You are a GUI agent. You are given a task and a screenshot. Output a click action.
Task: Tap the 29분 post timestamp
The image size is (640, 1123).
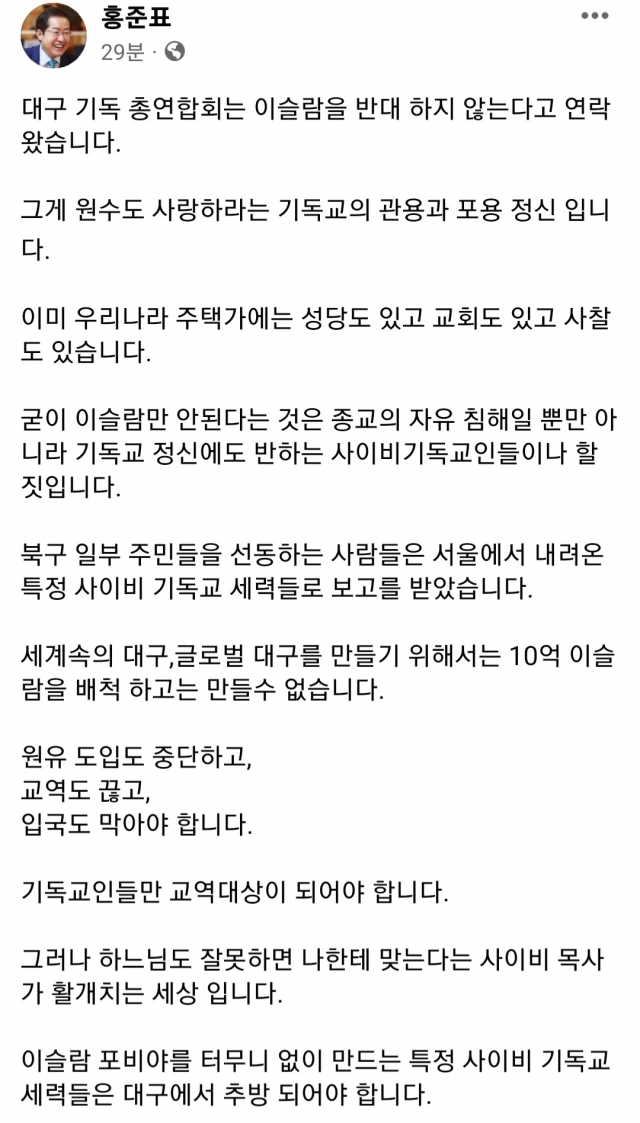click(x=122, y=52)
